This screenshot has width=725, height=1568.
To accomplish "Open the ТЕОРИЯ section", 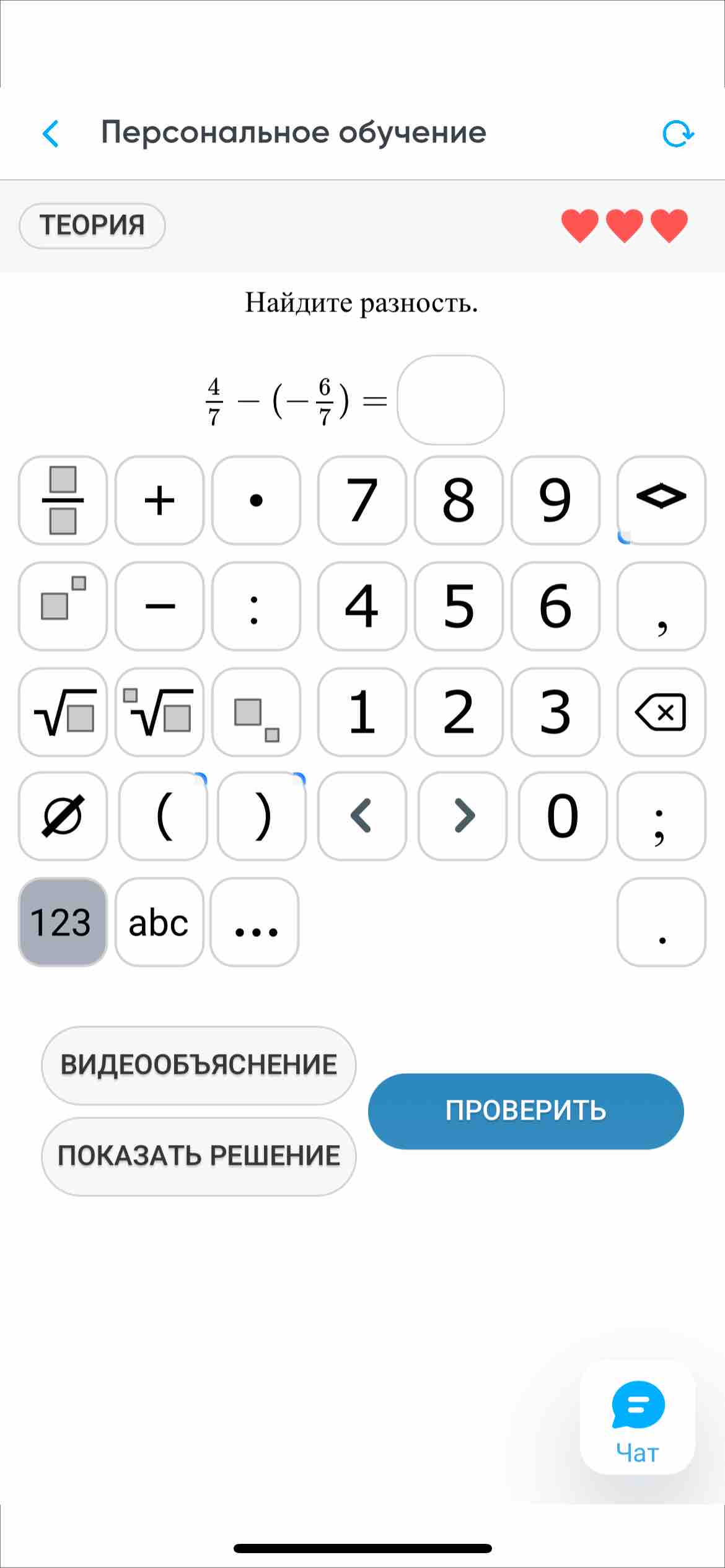I will point(92,225).
